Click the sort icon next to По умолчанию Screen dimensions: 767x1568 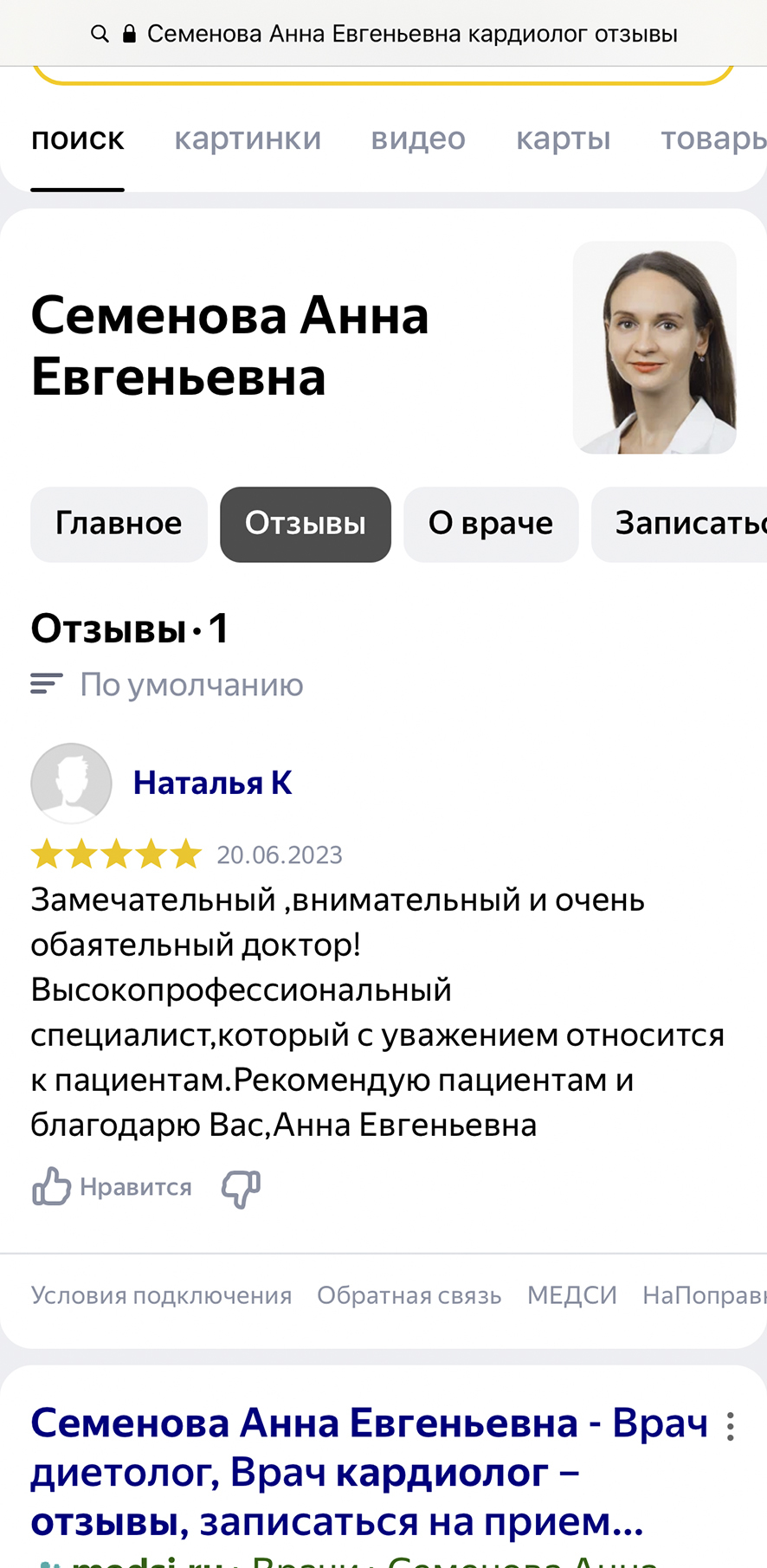pos(44,683)
